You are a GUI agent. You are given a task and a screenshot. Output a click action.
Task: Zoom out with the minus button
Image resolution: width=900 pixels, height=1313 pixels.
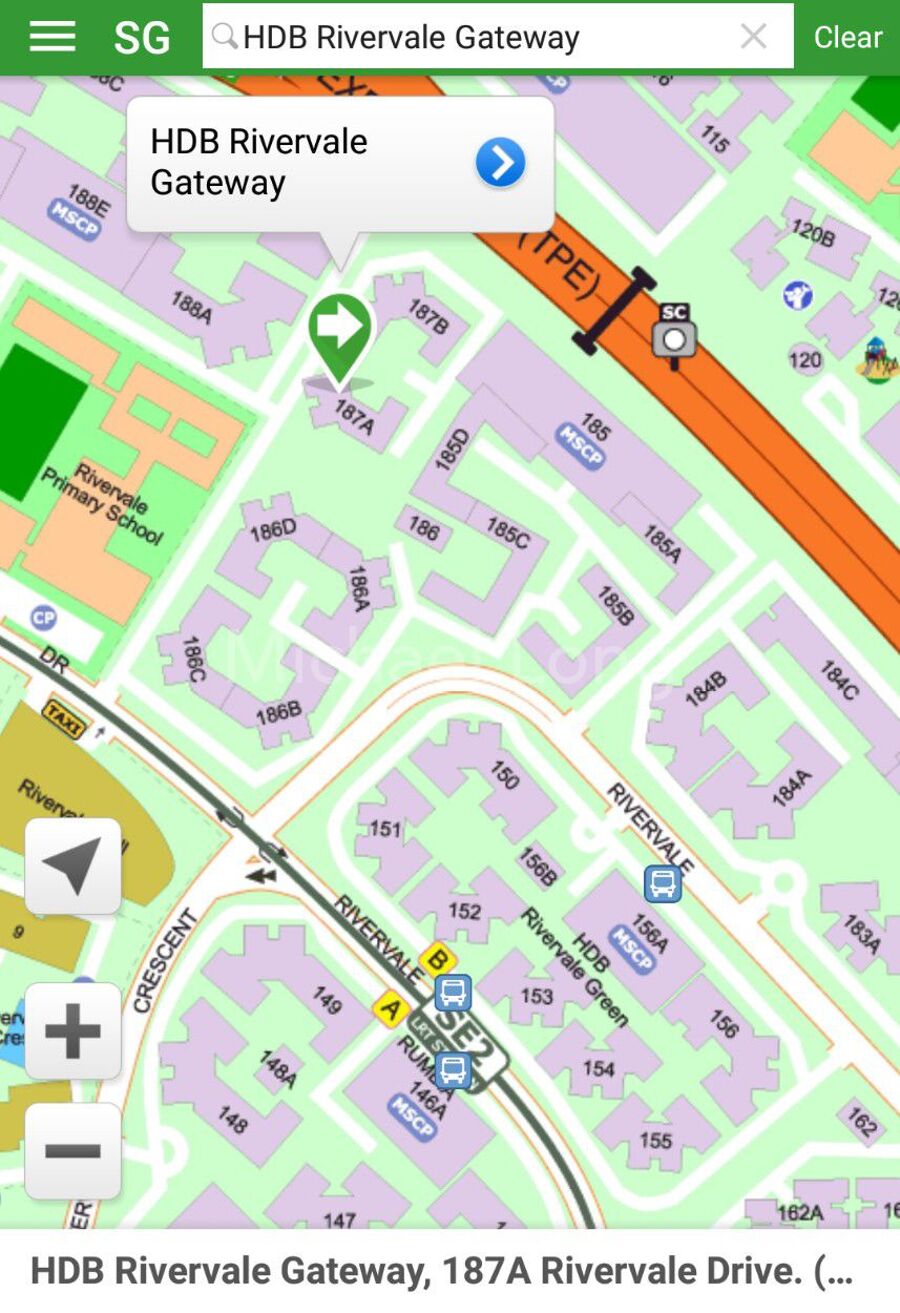(x=72, y=1150)
